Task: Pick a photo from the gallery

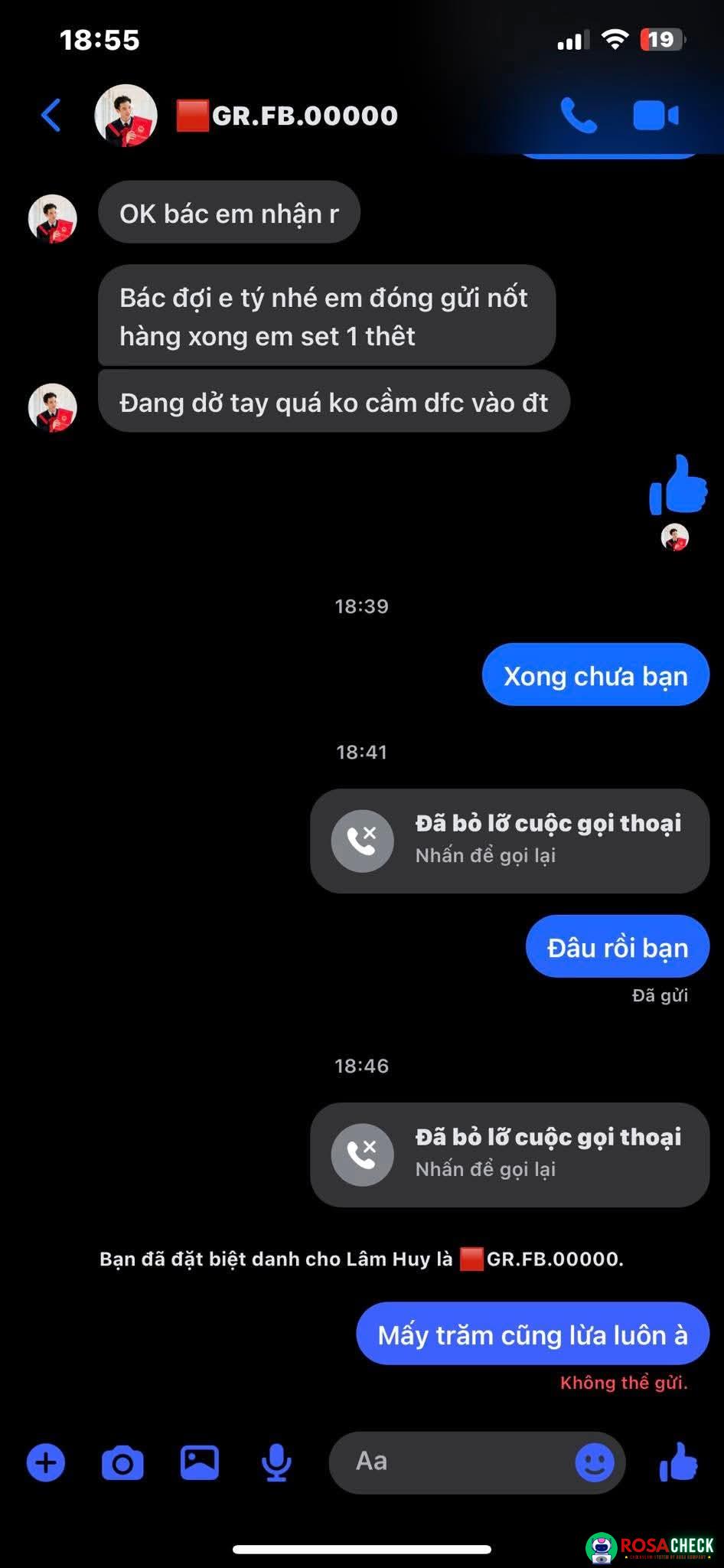Action: pos(199,1462)
